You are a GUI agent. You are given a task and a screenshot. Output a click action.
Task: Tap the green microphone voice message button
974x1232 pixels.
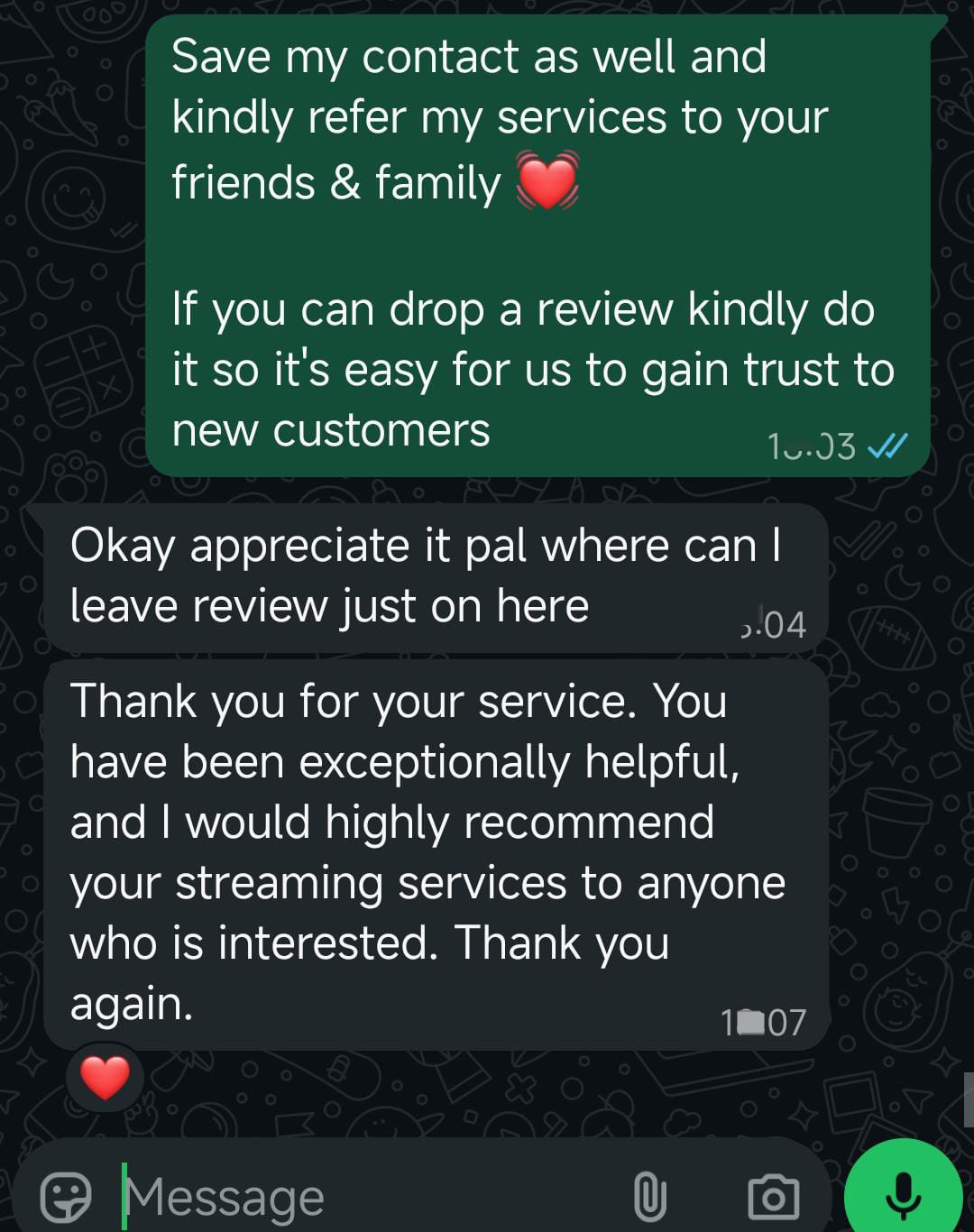[x=903, y=1193]
